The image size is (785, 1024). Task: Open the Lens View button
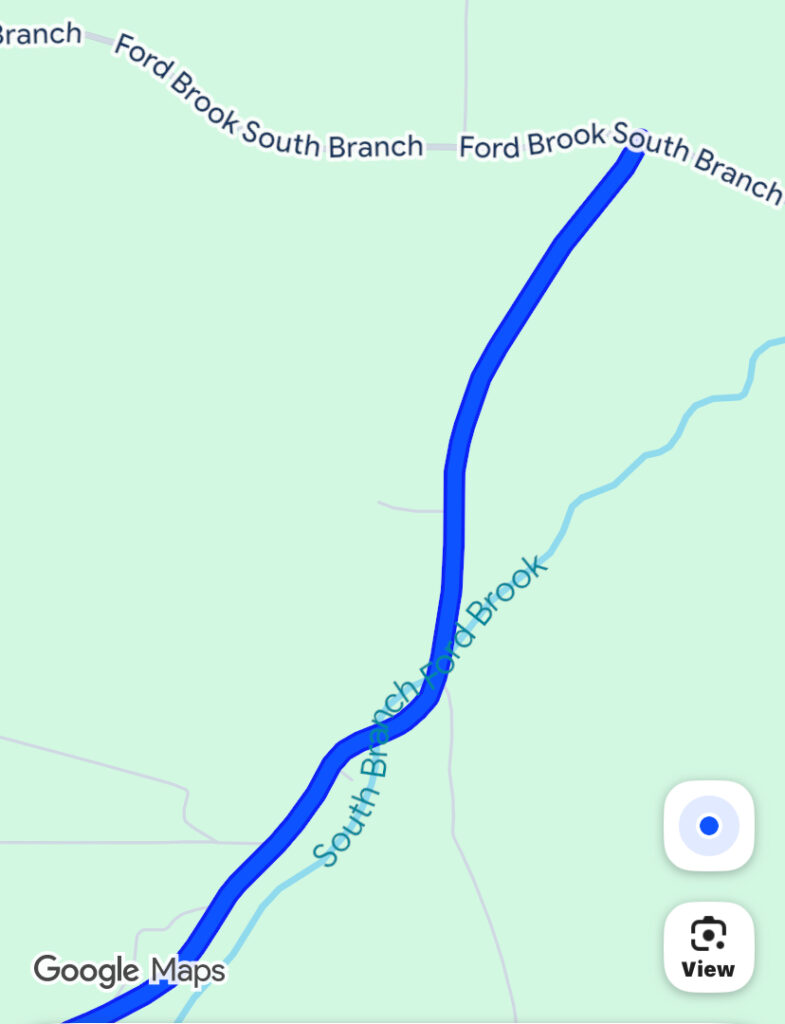click(708, 946)
